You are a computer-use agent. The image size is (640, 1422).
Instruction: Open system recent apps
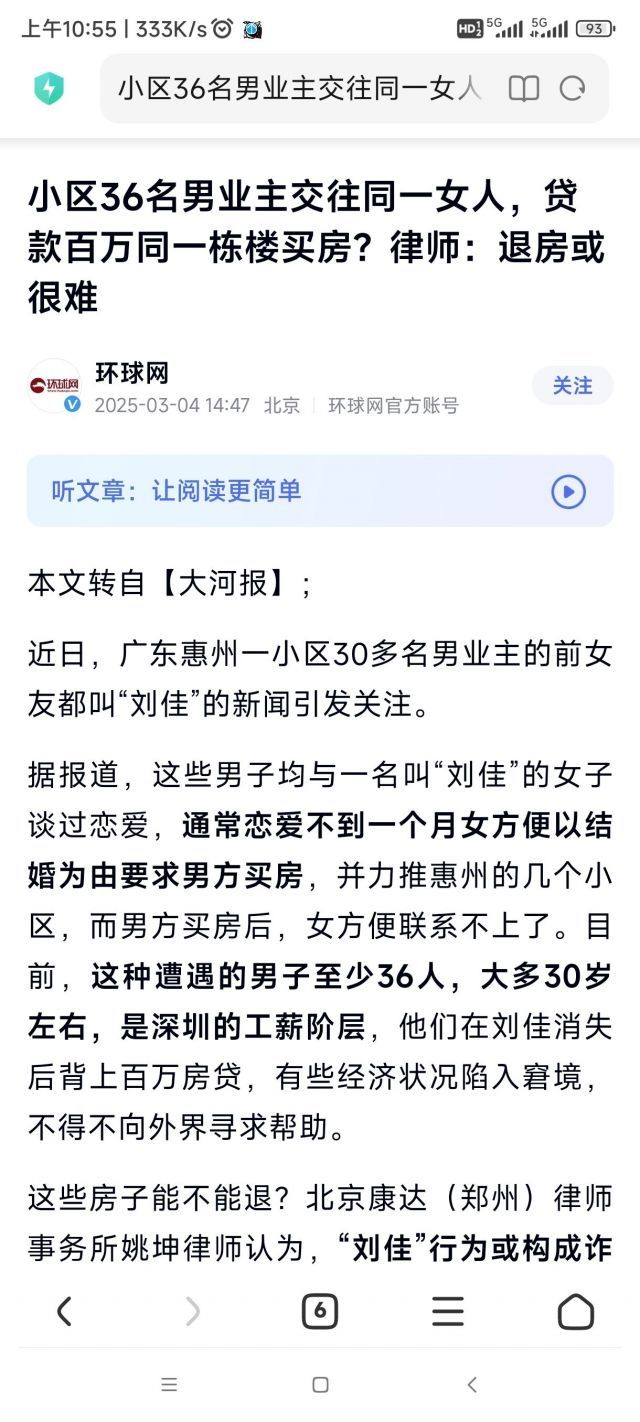169,1385
